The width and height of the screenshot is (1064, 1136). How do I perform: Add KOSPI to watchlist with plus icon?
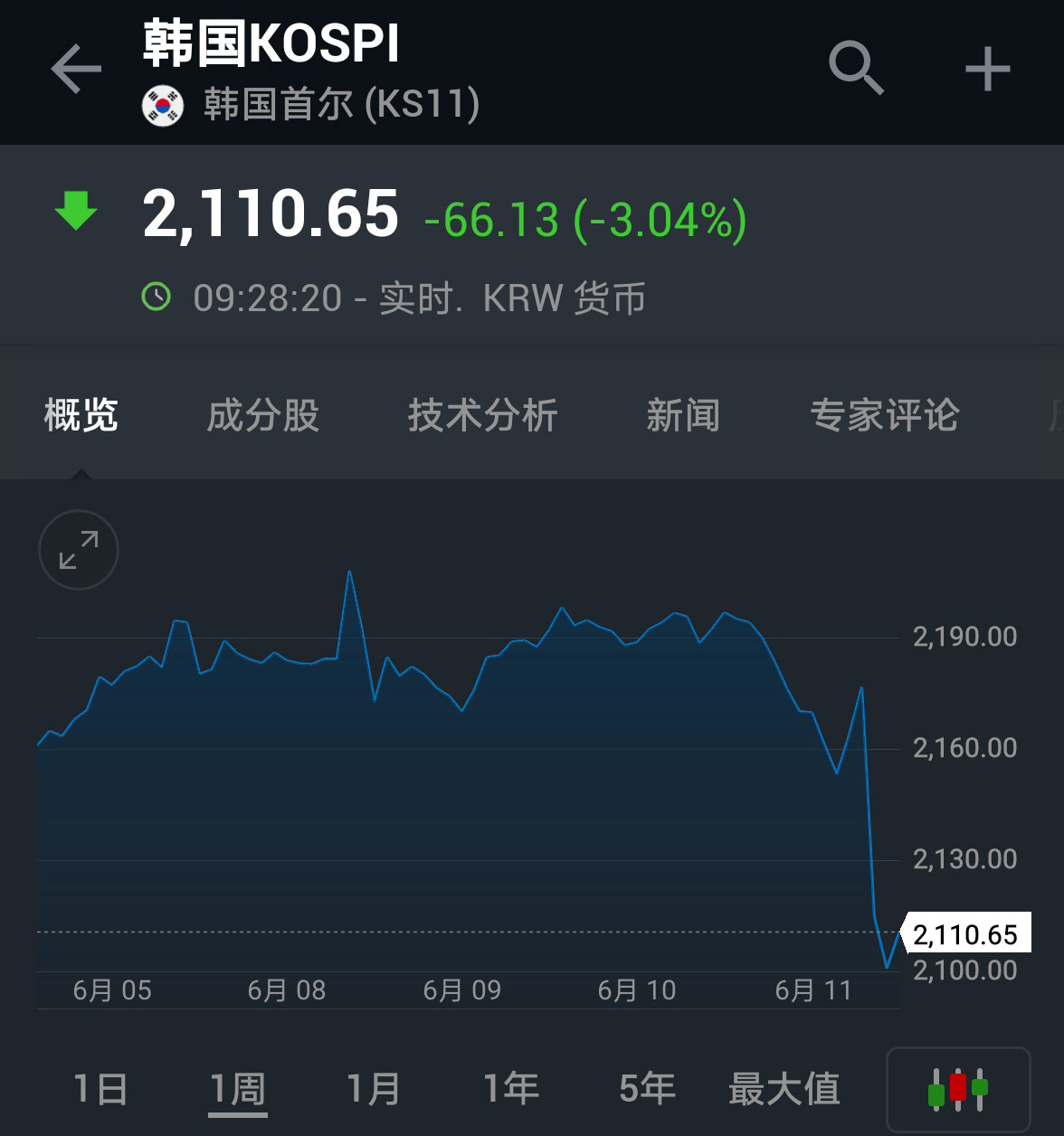click(987, 69)
